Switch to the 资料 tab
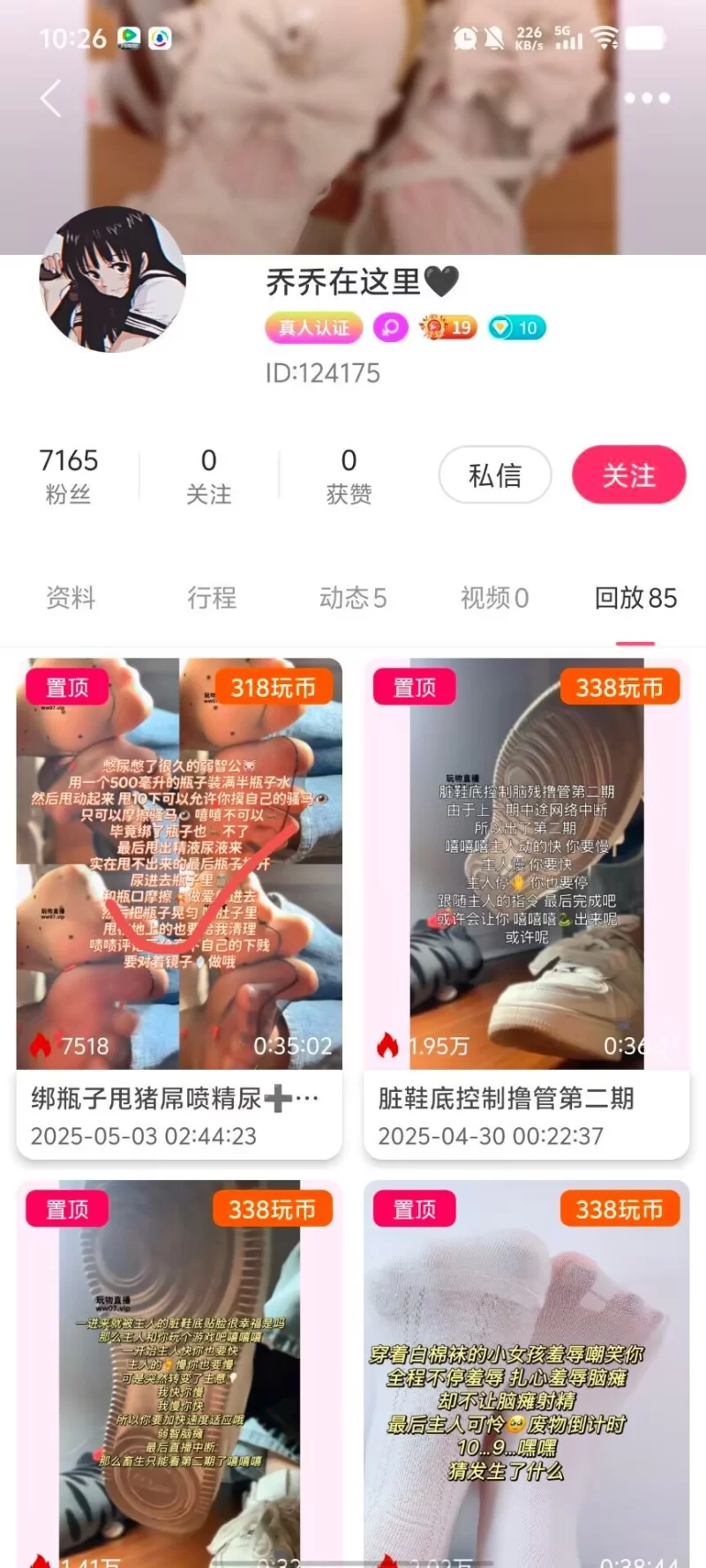706x1568 pixels. (x=71, y=598)
